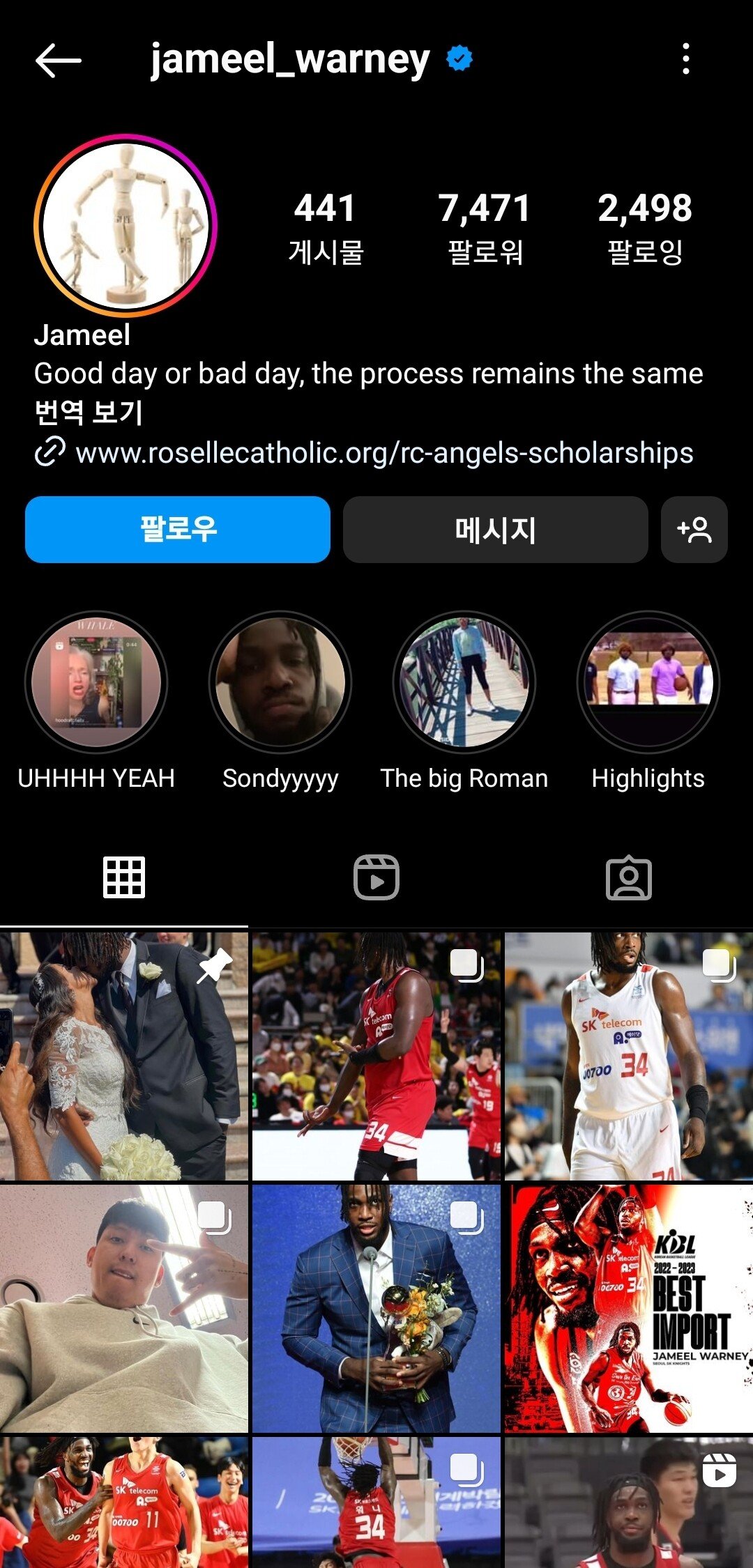This screenshot has height=1568, width=753.
Task: Tap 번역 보기 to translate bio
Action: pos(89,412)
